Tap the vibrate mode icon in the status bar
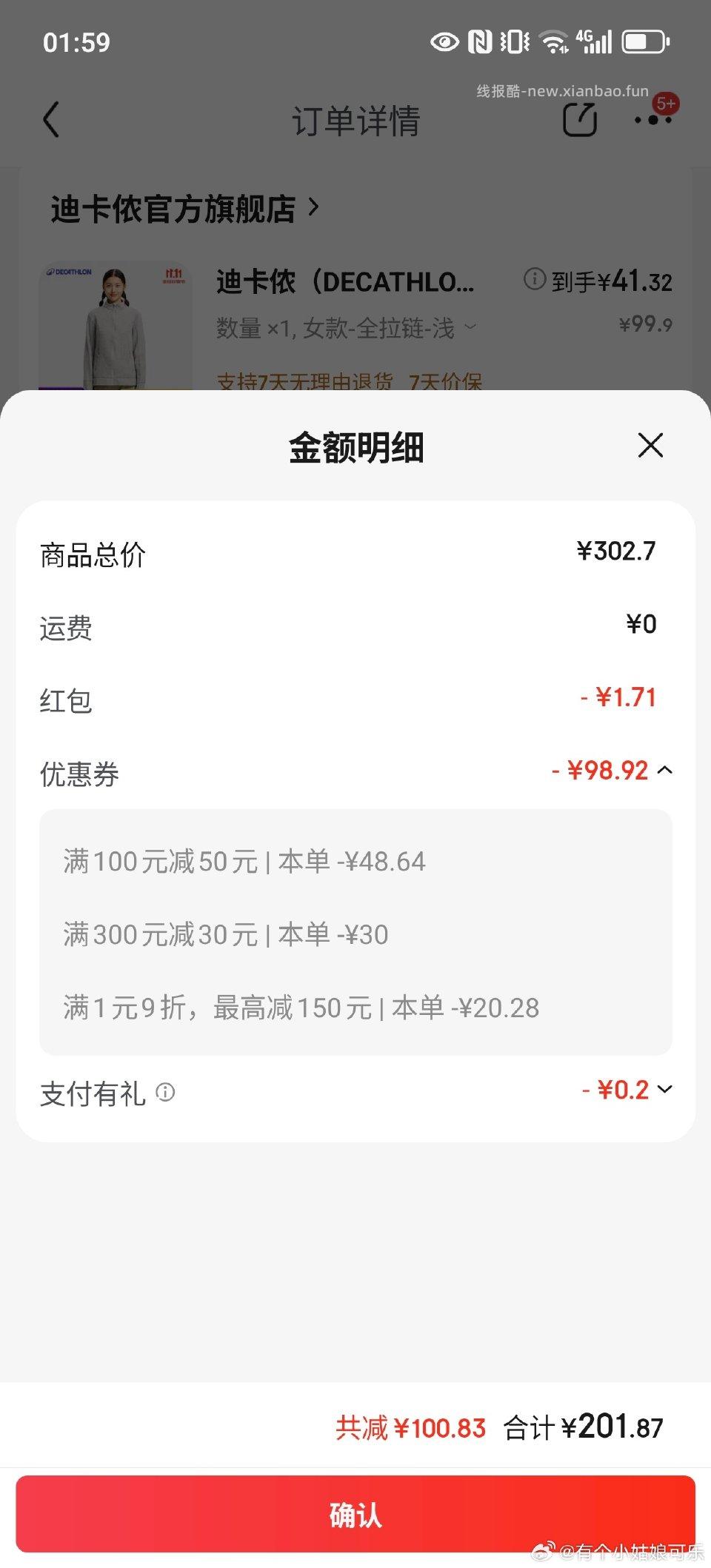Viewport: 711px width, 1568px height. 513,43
